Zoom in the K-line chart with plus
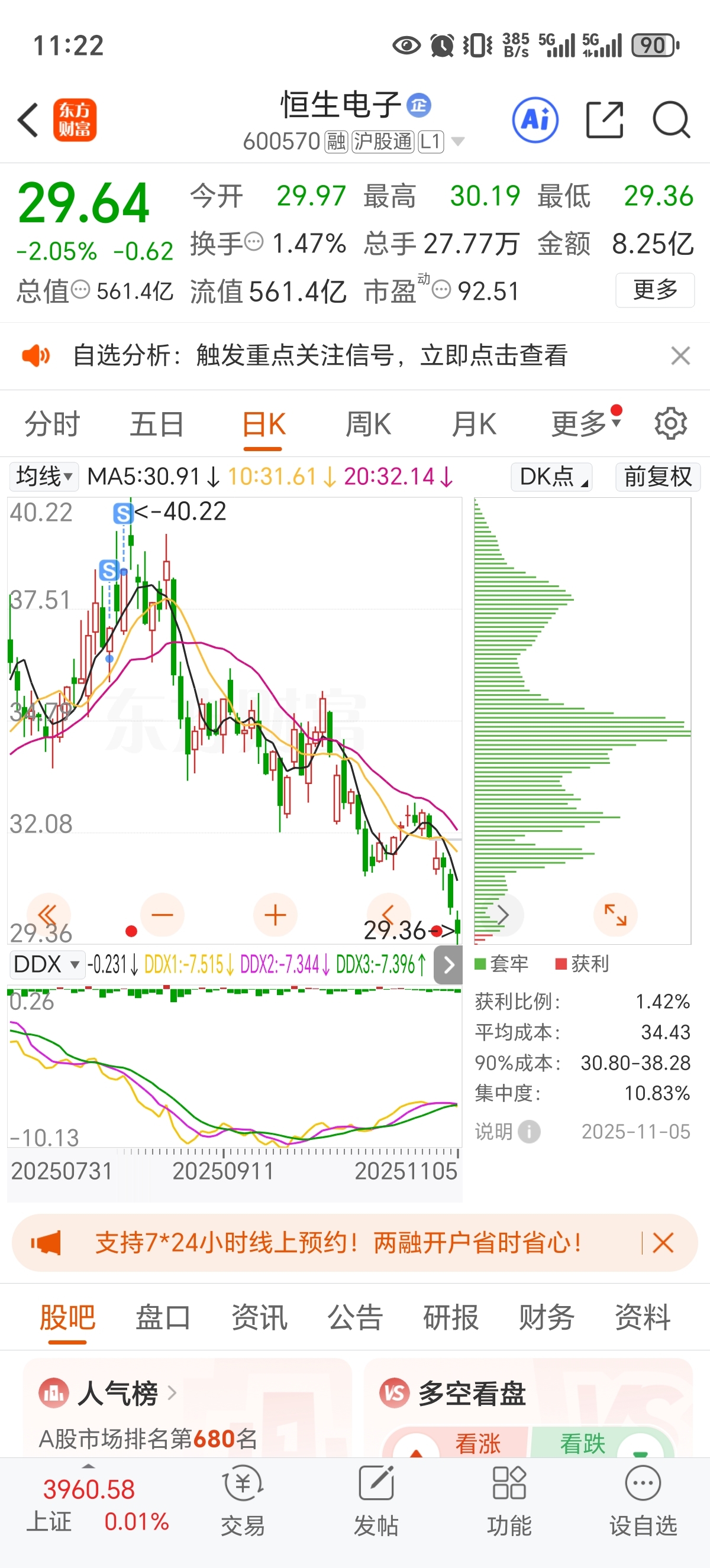The width and height of the screenshot is (710, 1568). [x=275, y=915]
